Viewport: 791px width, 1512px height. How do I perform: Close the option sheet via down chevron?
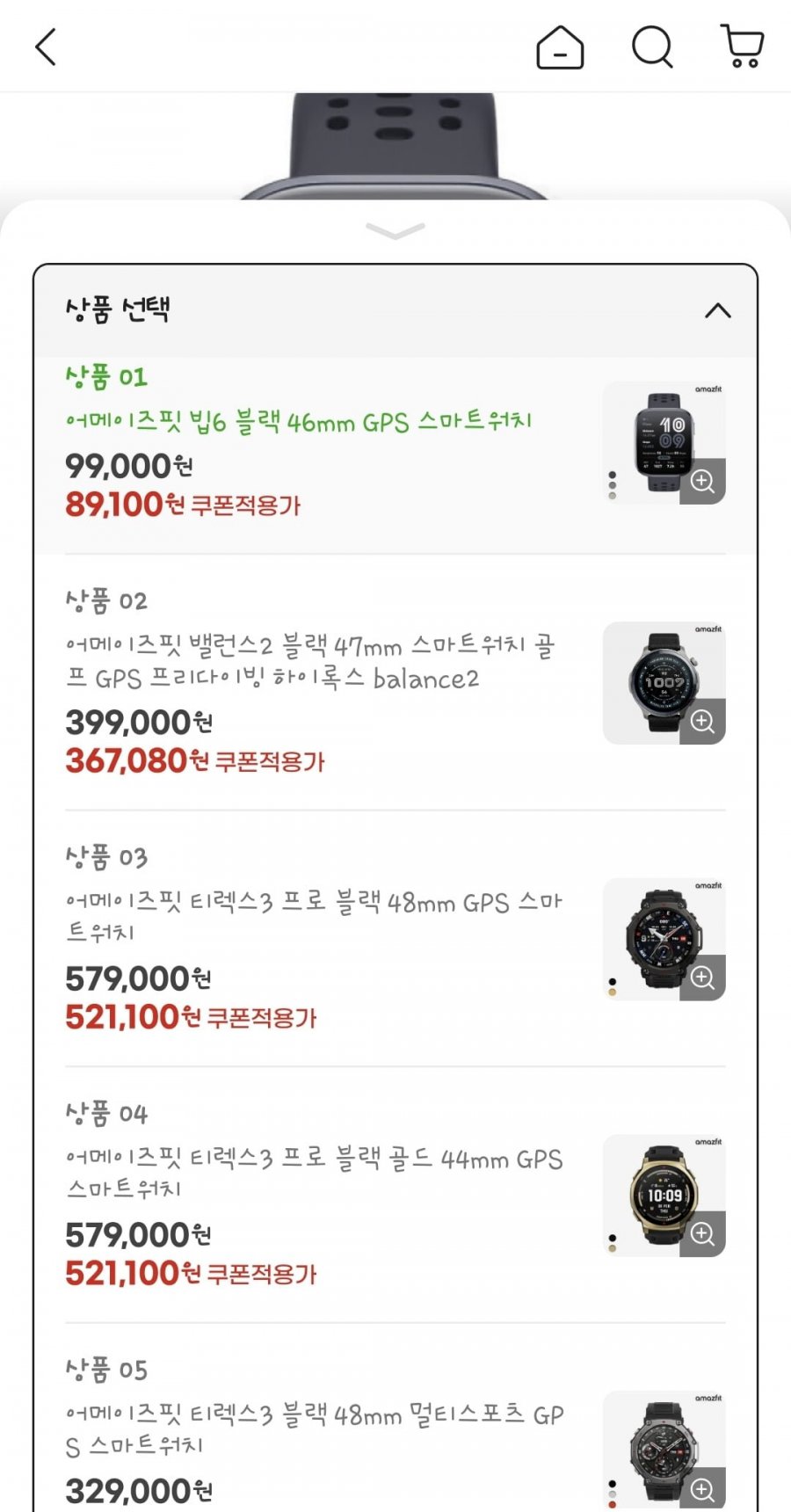(395, 231)
